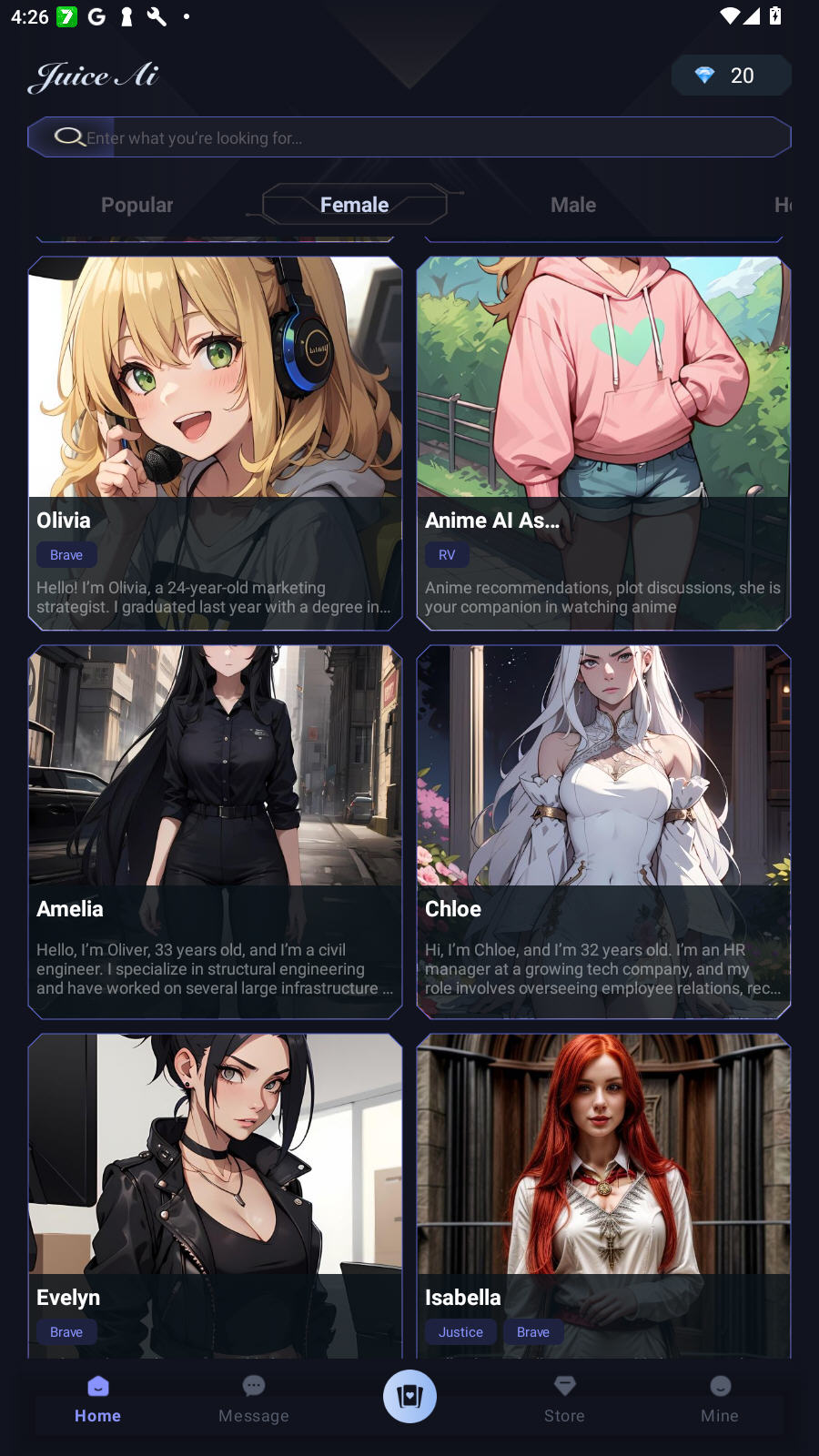
Task: Switch to the Popular tab
Action: click(x=136, y=205)
